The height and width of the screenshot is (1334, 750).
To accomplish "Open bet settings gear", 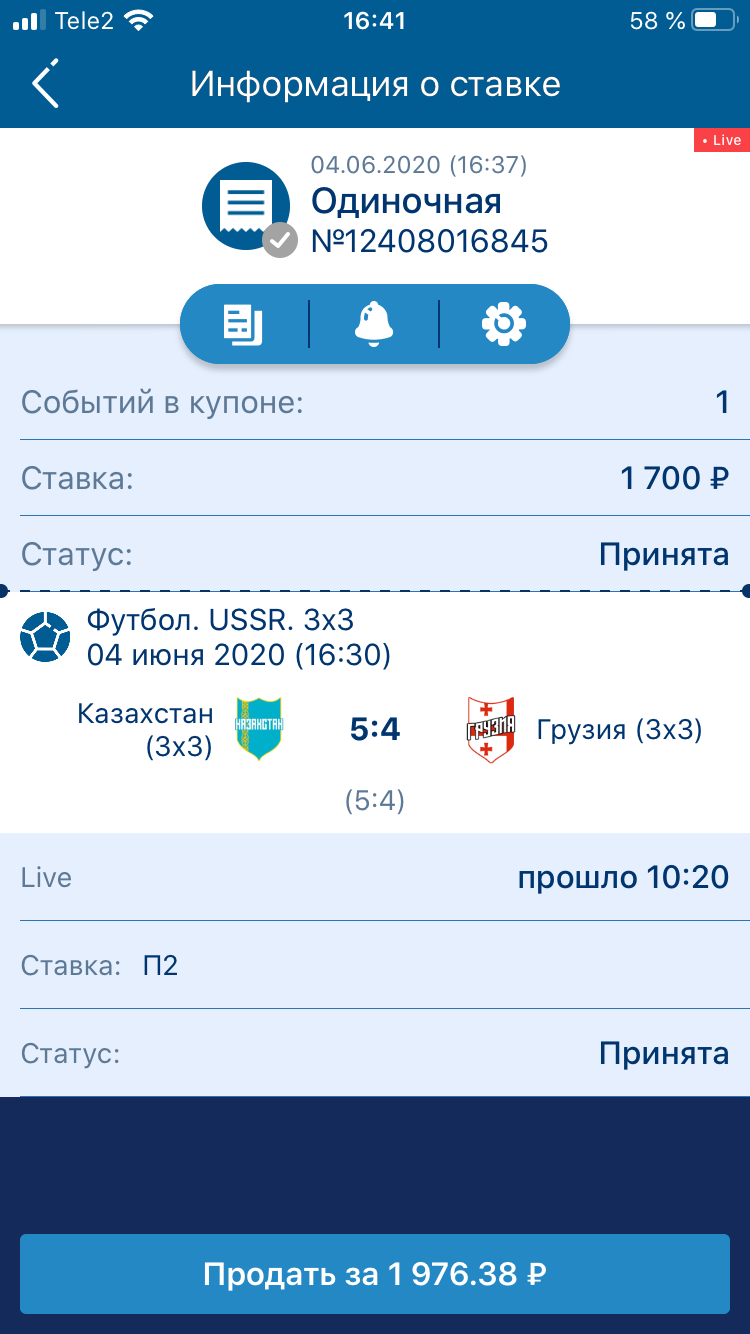I will 504,325.
